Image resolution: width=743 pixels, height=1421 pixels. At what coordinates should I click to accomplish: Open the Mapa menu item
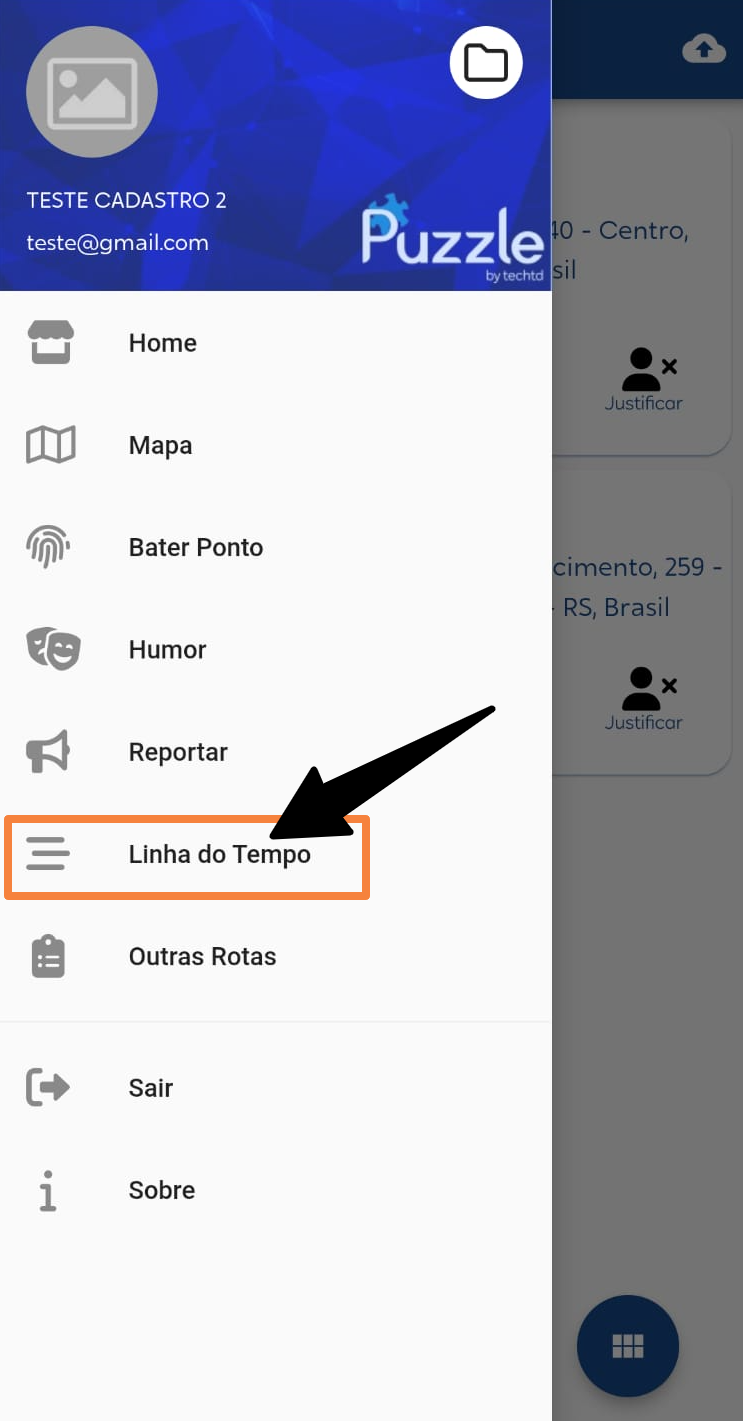click(275, 445)
